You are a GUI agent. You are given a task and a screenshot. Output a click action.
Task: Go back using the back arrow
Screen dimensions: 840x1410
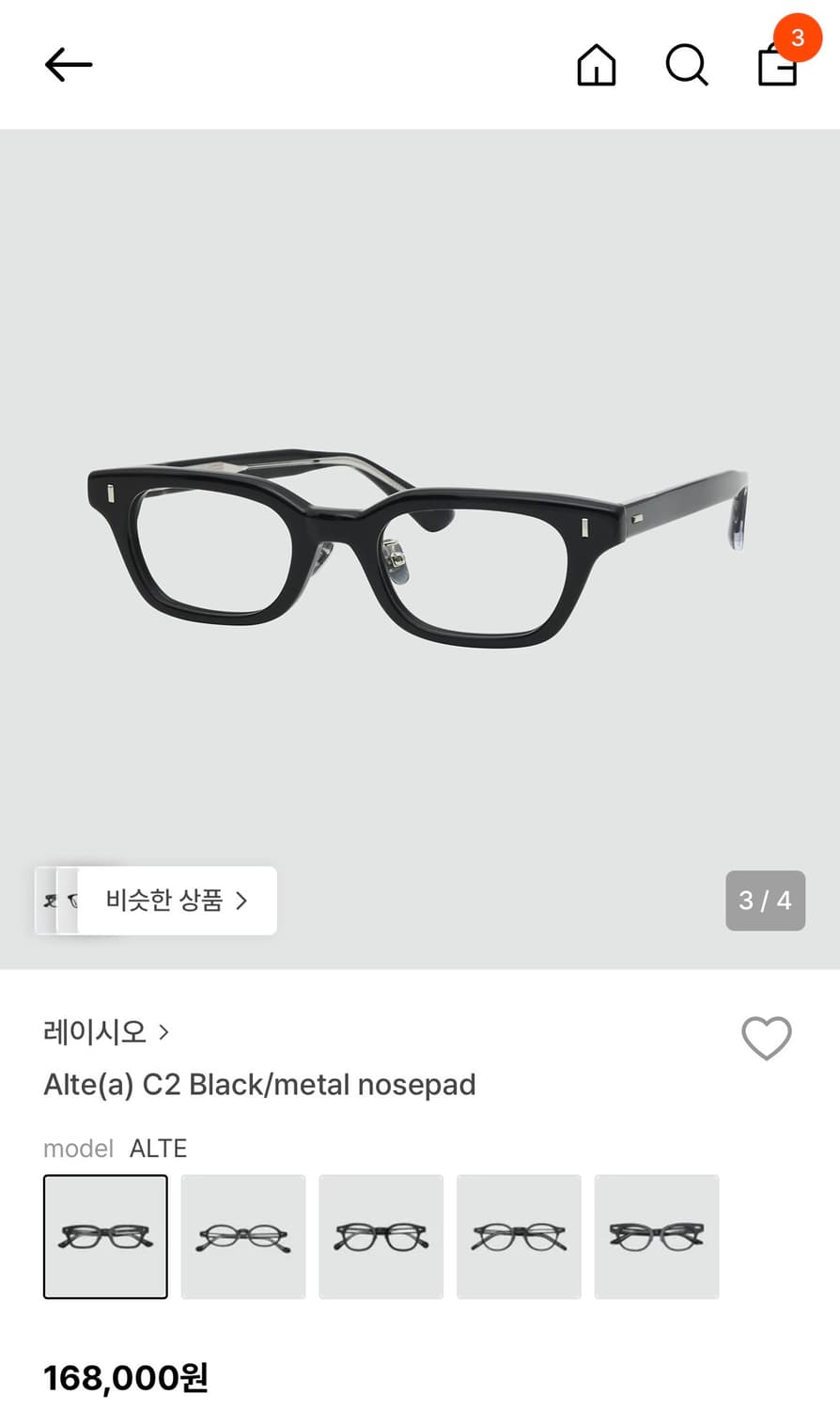tap(68, 64)
